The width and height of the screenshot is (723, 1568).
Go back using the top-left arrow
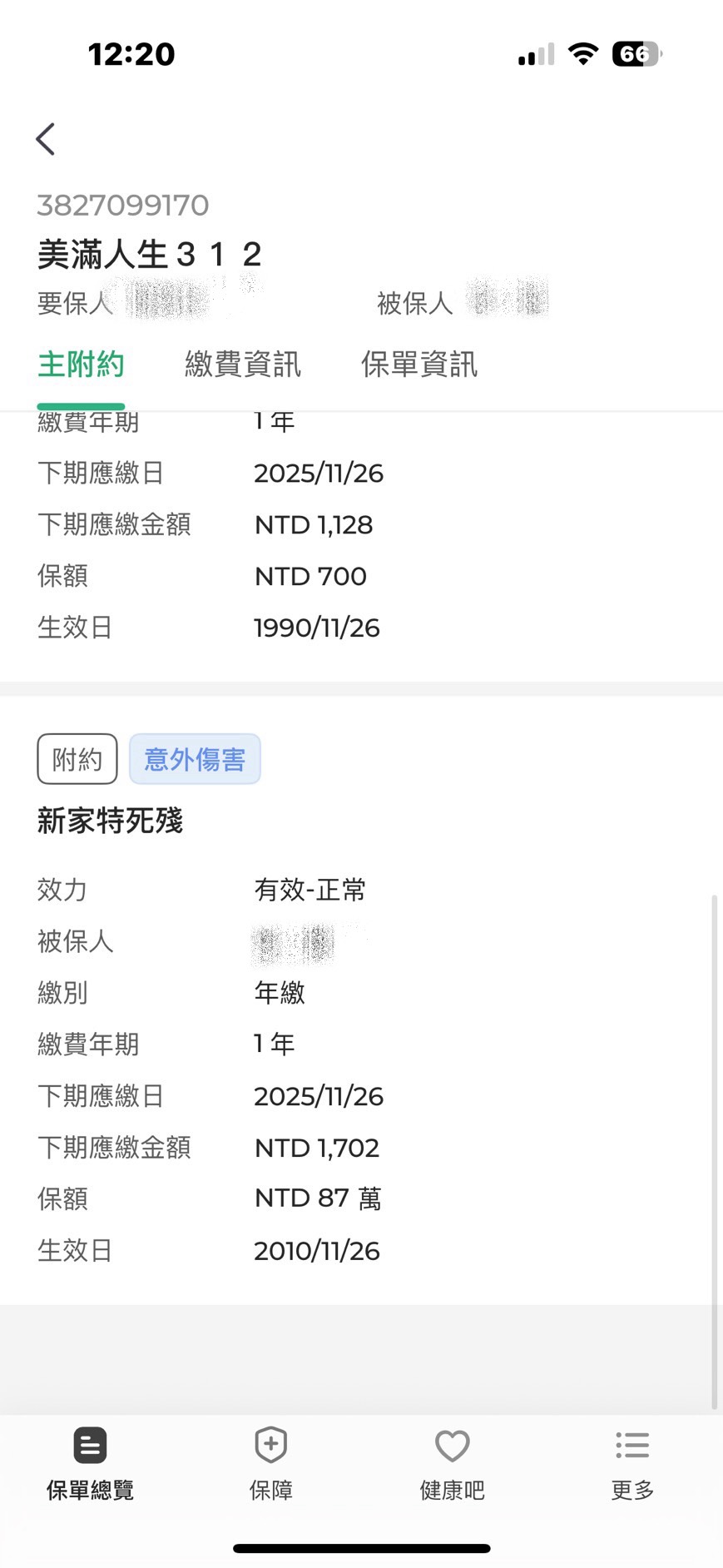[x=46, y=139]
